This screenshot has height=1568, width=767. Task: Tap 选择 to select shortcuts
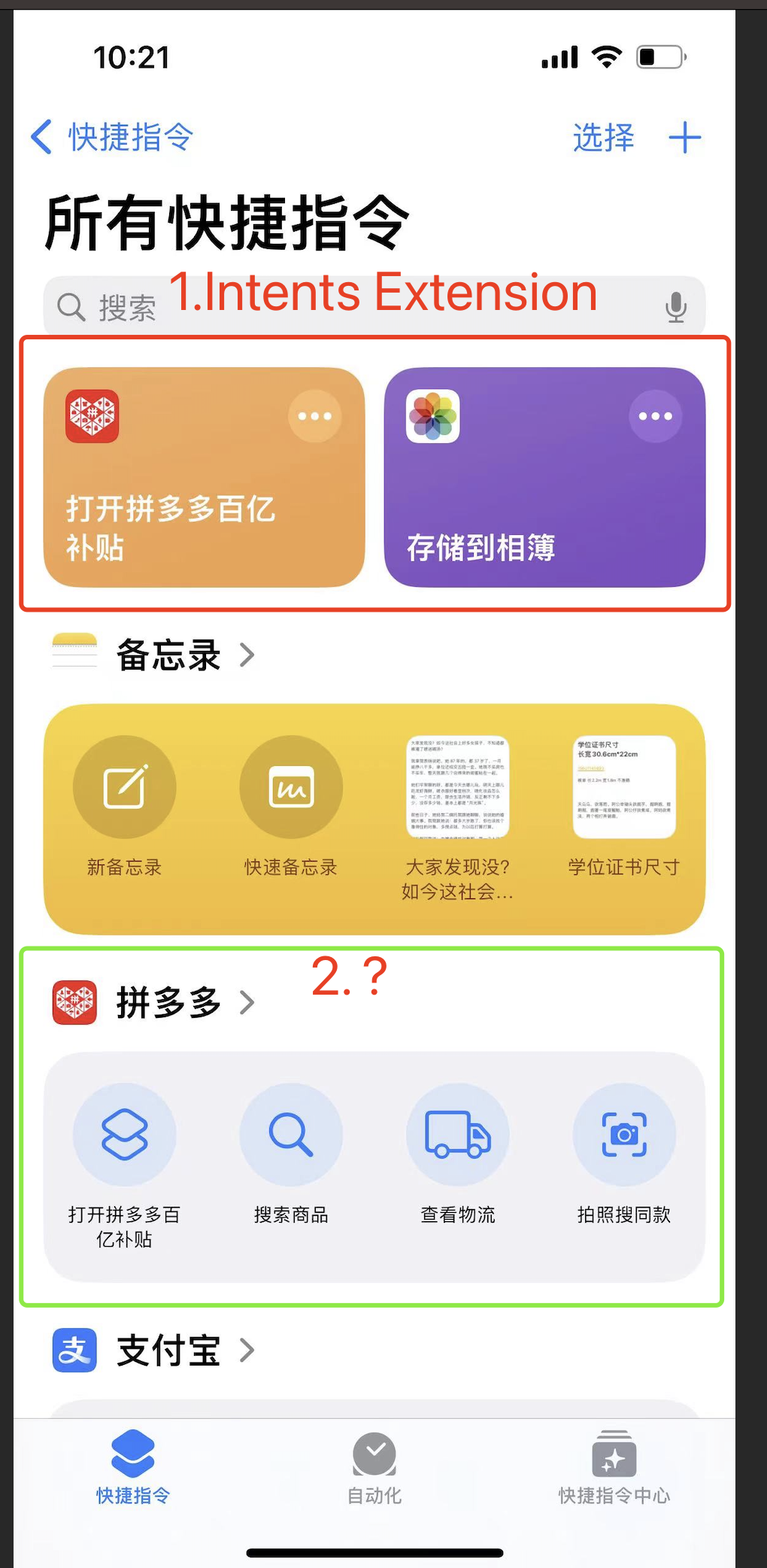point(603,138)
